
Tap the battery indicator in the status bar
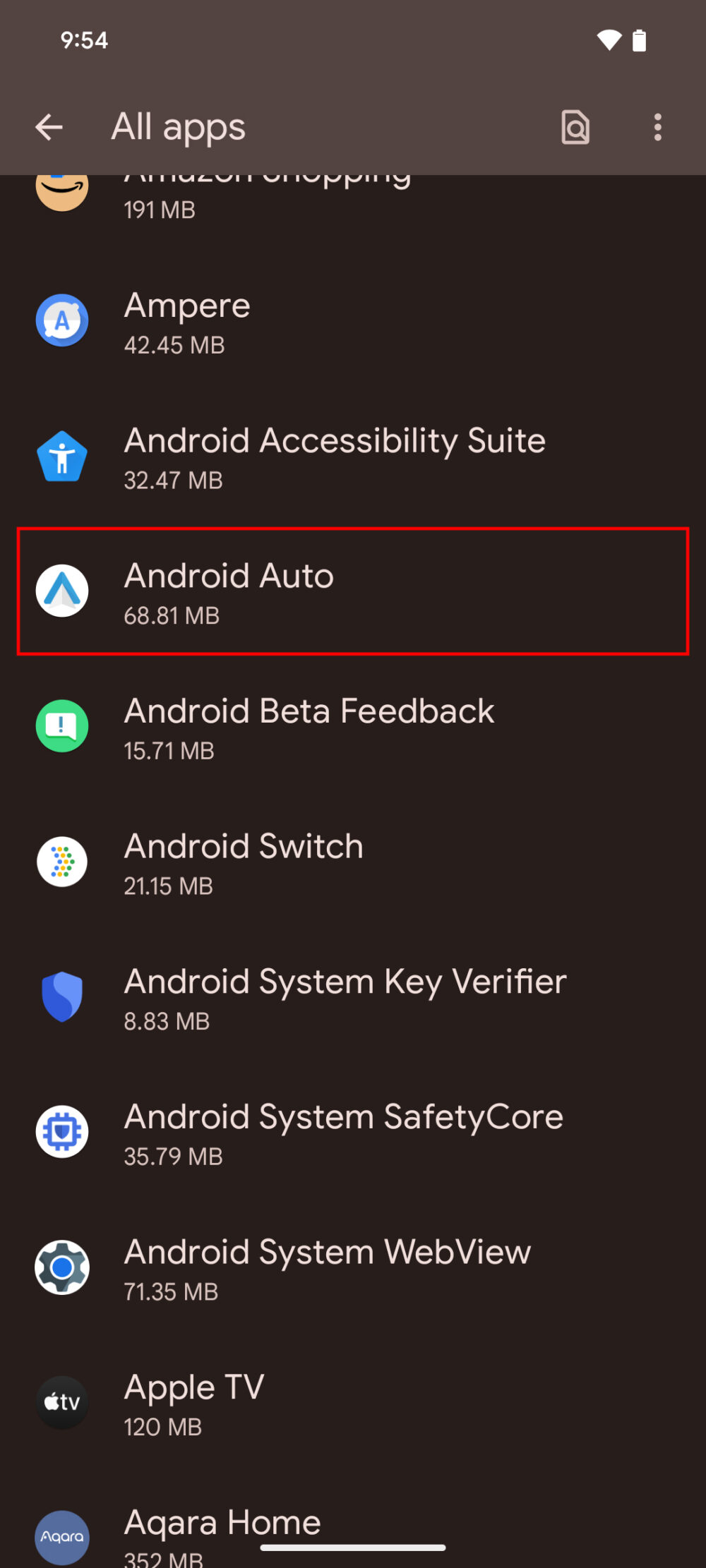639,40
